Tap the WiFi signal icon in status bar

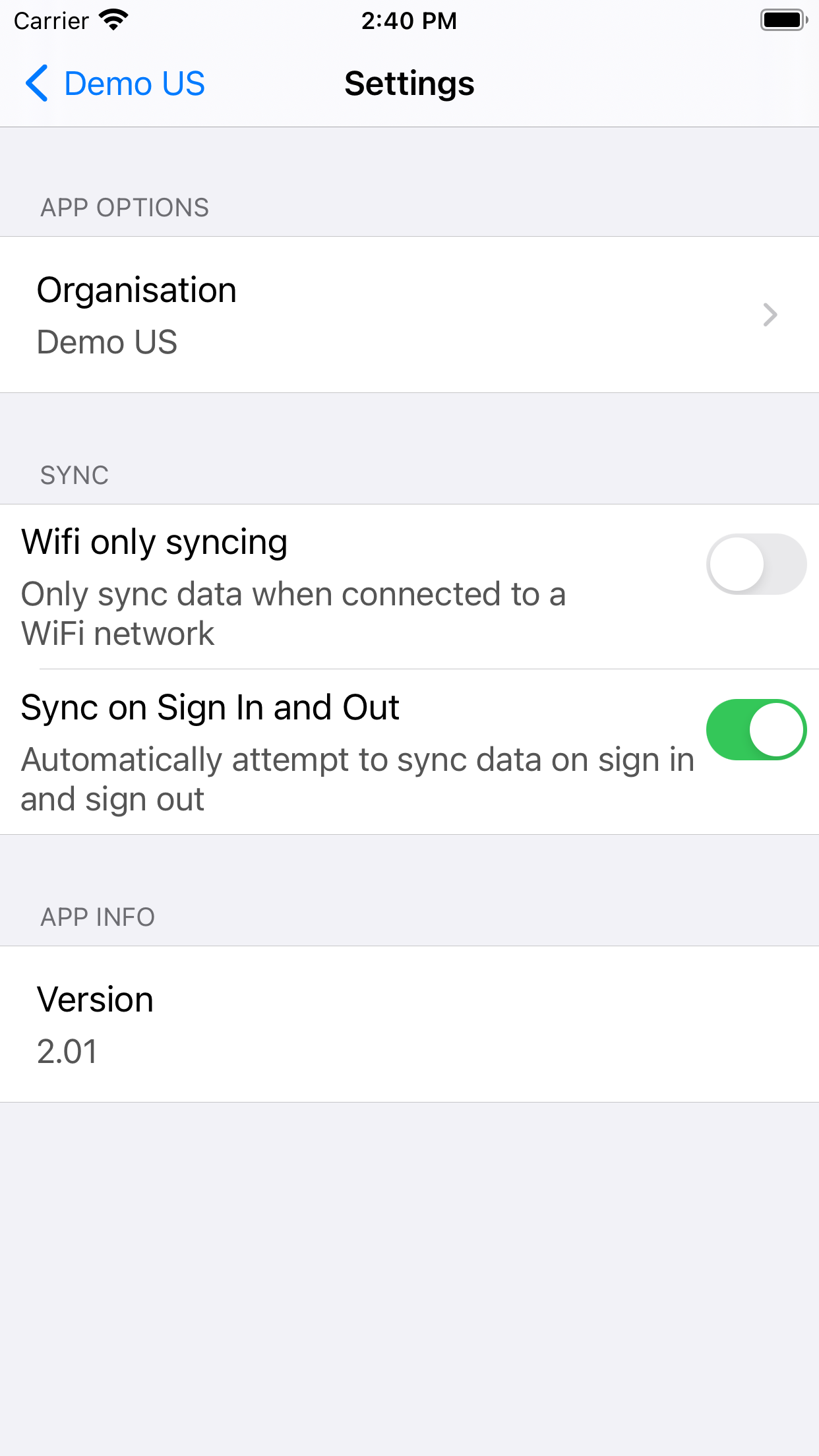pyautogui.click(x=113, y=20)
